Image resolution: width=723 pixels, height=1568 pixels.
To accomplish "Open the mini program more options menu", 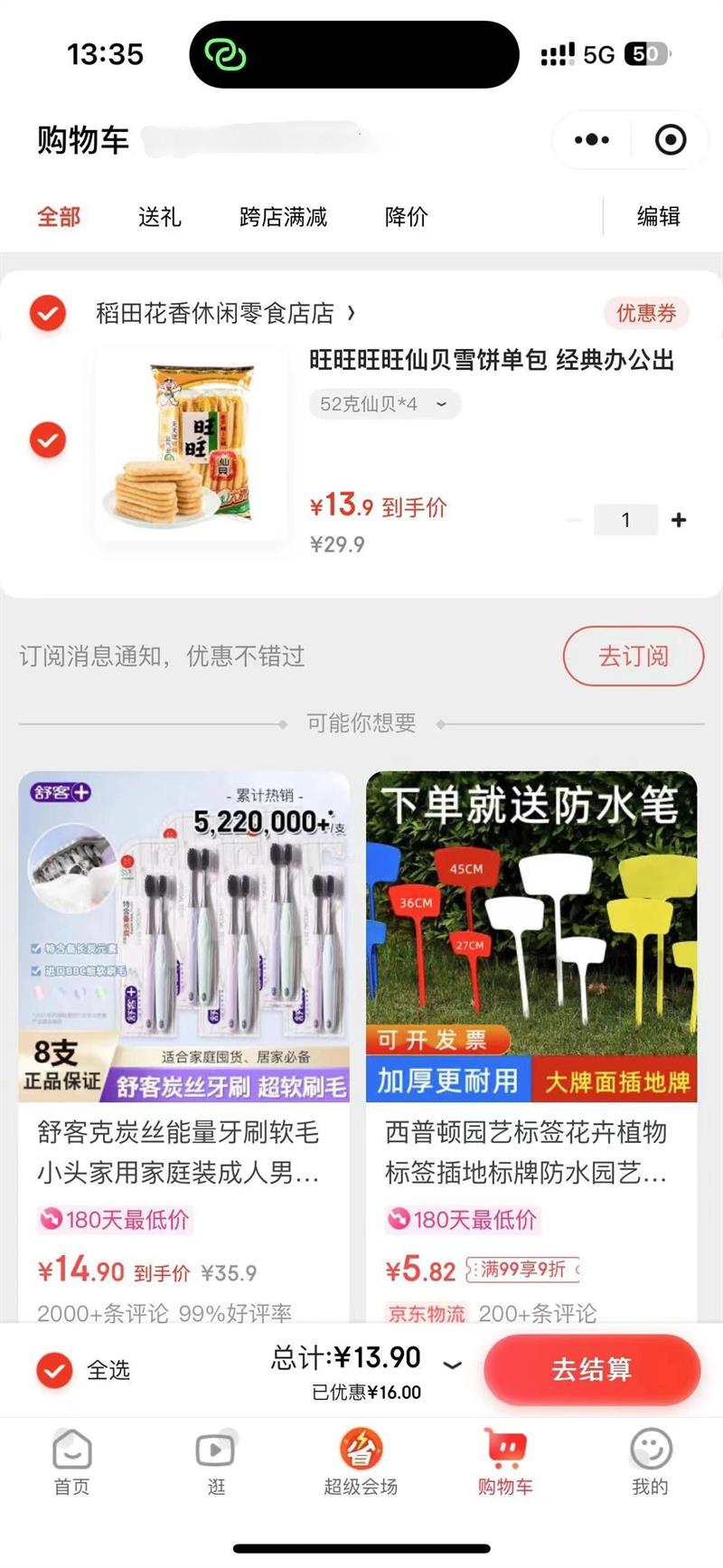I will pos(592,140).
